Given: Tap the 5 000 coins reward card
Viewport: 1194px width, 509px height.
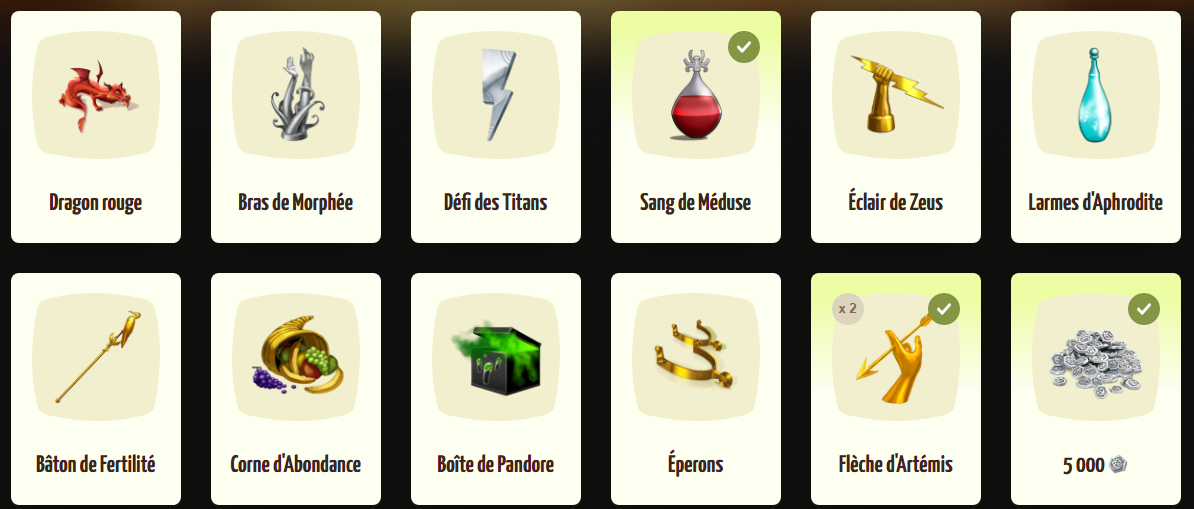Looking at the screenshot, I should click(x=1096, y=389).
